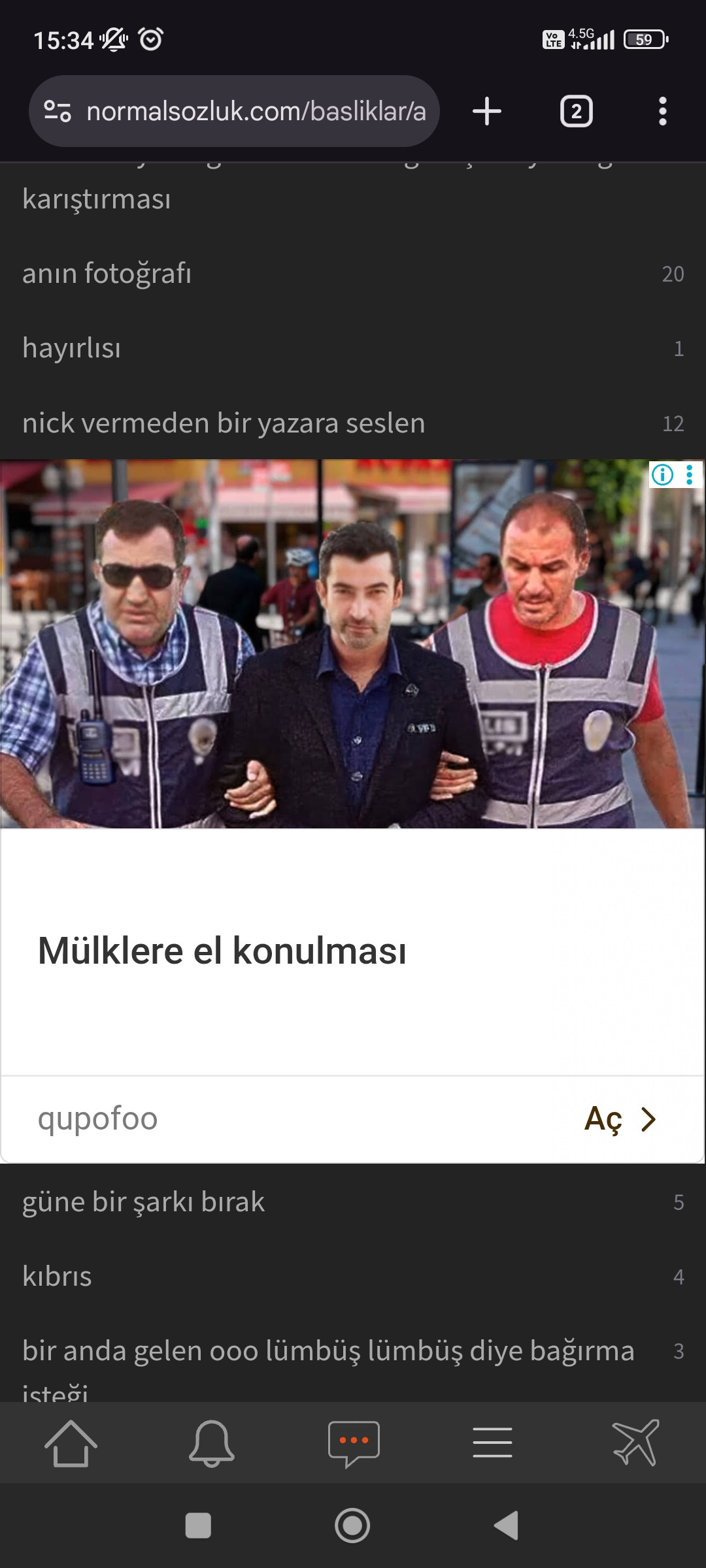706x1568 pixels.
Task: Tap the 'Mülklere el konulması' ad image
Action: point(352,644)
